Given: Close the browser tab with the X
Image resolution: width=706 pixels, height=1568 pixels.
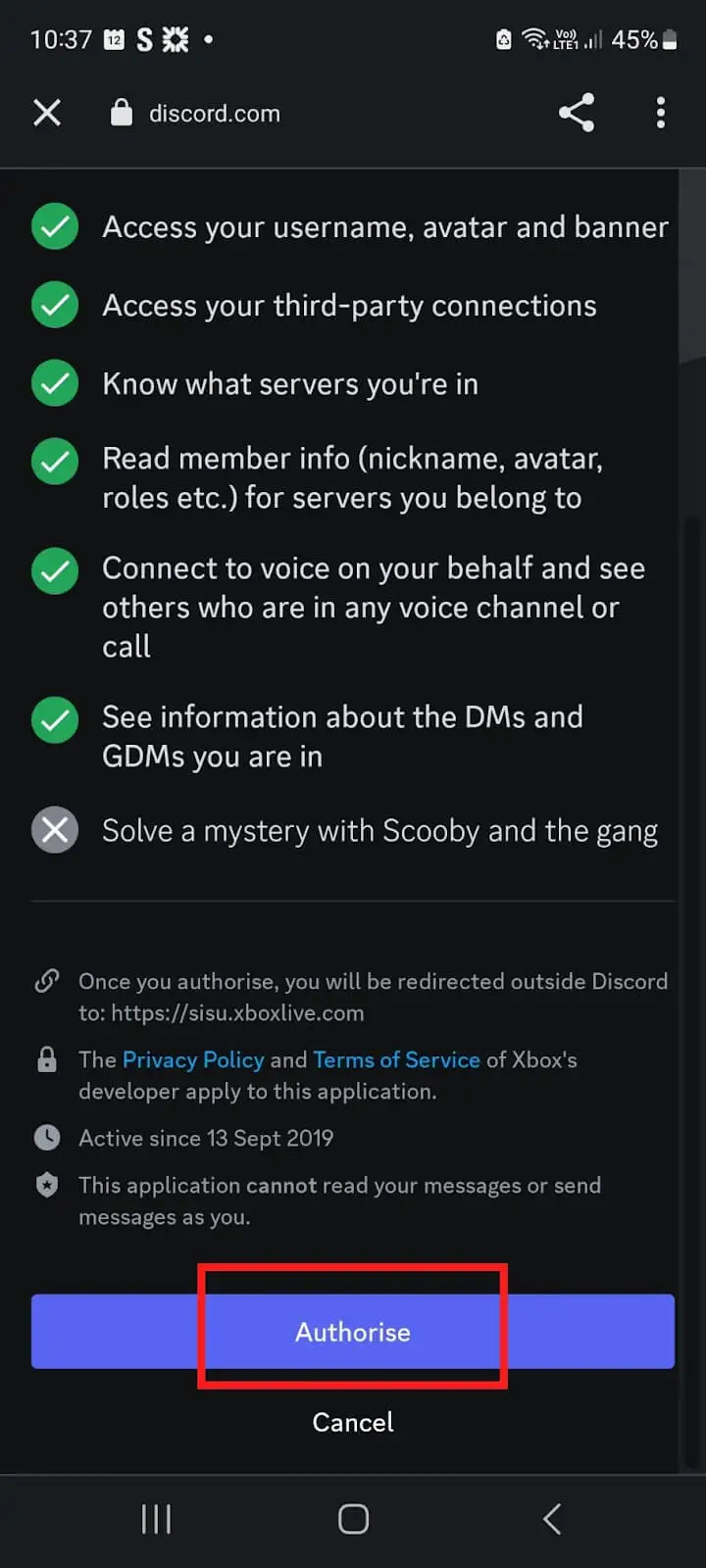Looking at the screenshot, I should (47, 113).
